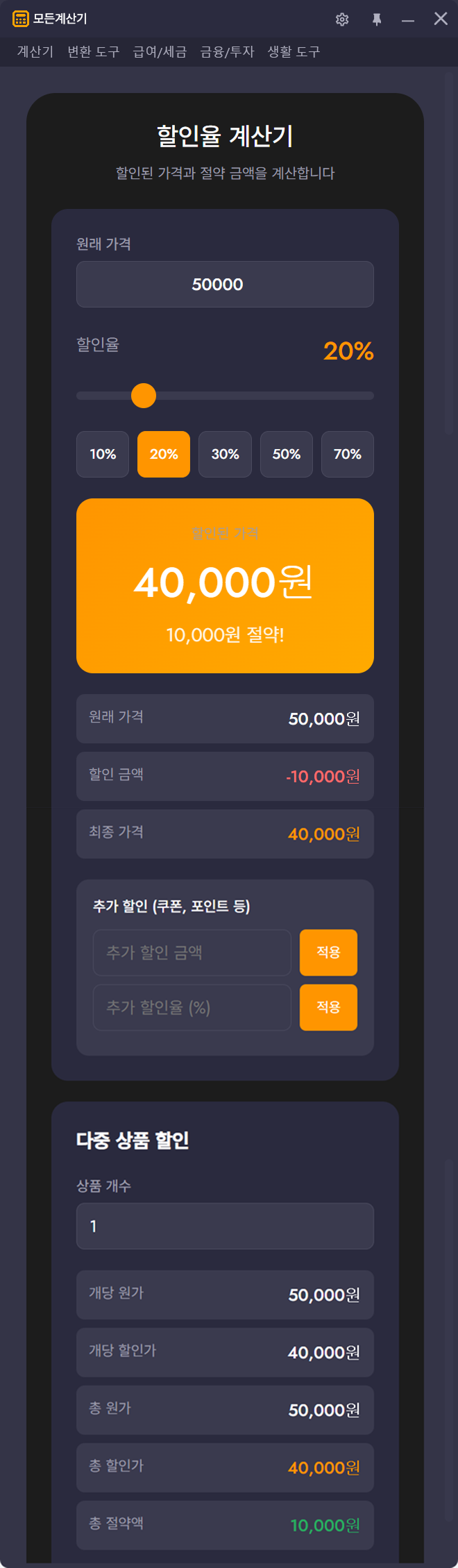Edit the 상품 개수 field
This screenshot has width=458, height=1568.
[x=225, y=1226]
